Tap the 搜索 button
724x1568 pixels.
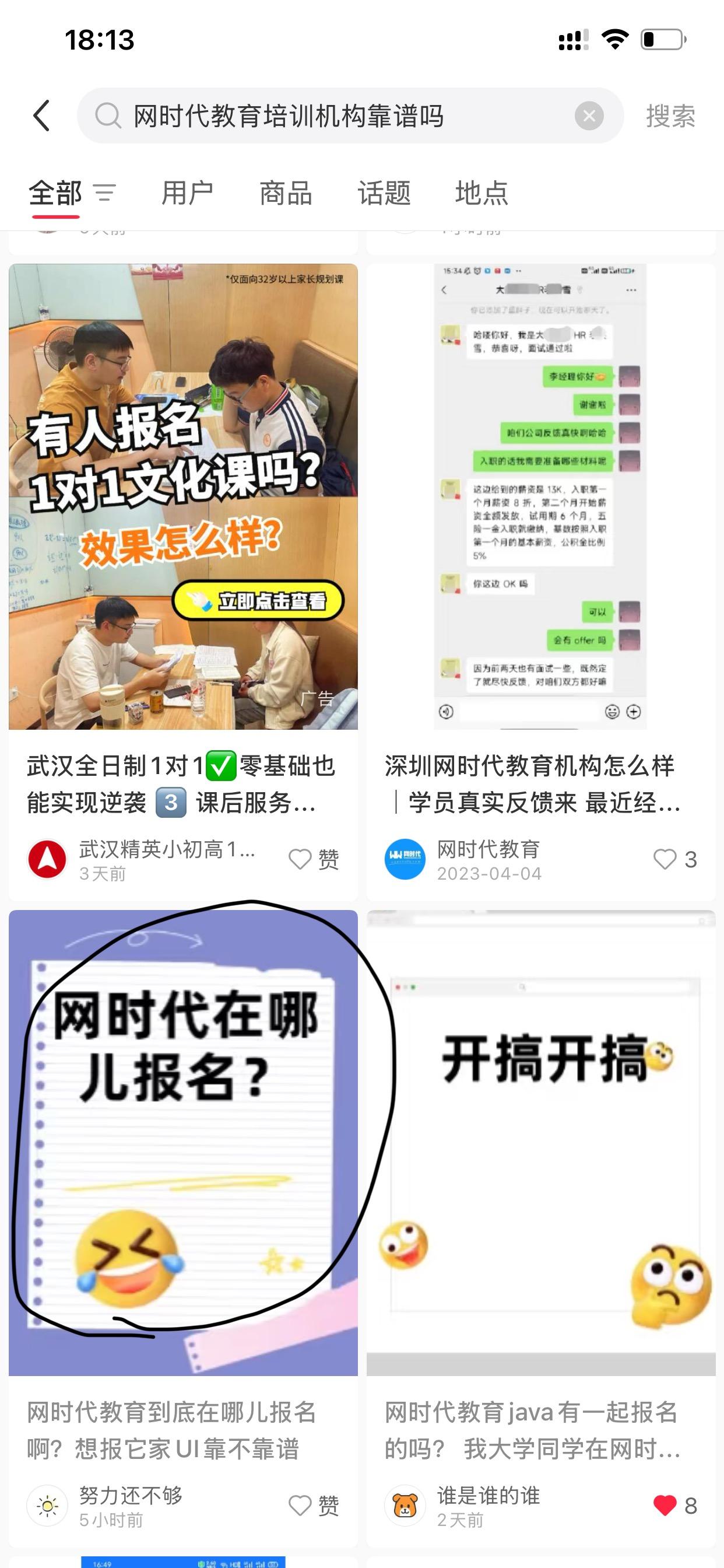click(x=670, y=116)
